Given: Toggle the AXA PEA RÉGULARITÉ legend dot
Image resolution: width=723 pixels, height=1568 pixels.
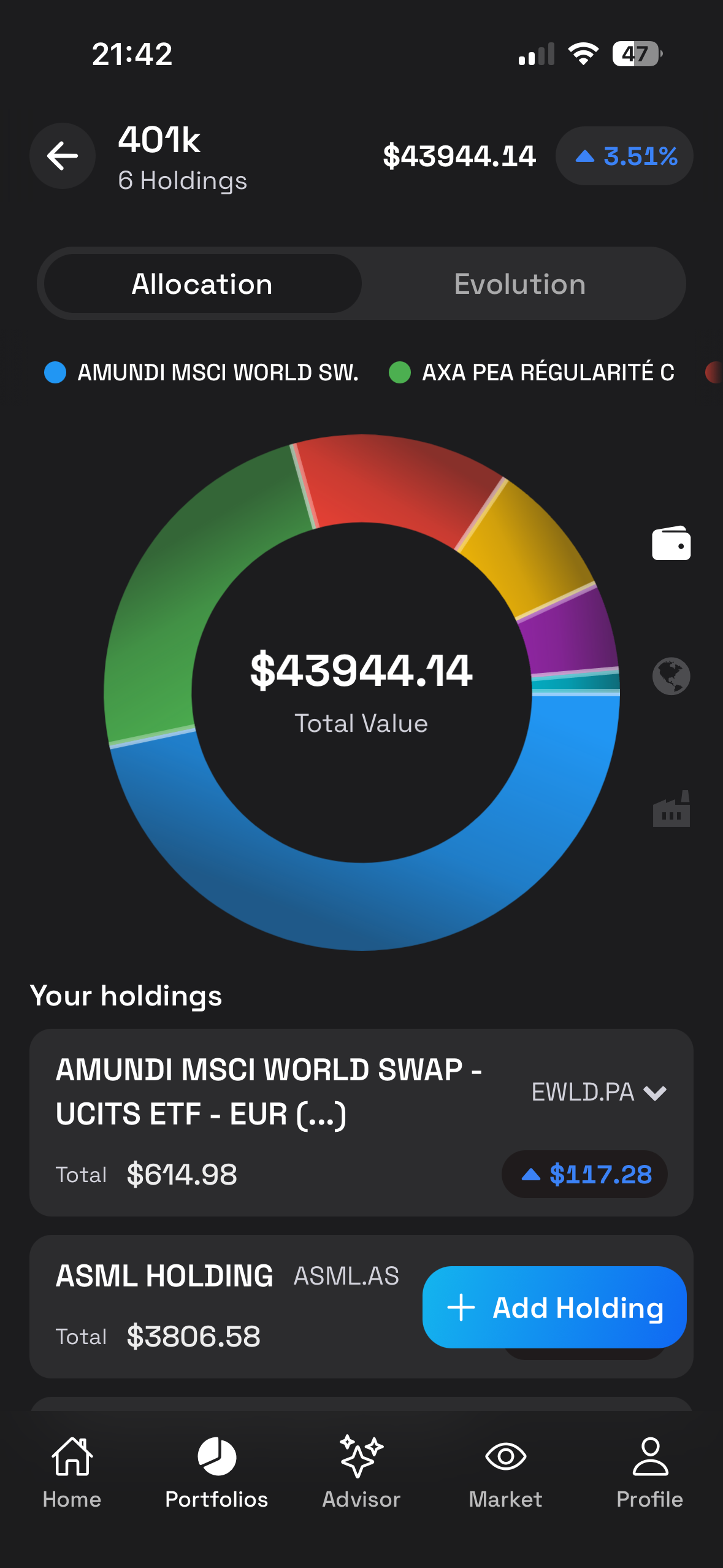Looking at the screenshot, I should (402, 372).
